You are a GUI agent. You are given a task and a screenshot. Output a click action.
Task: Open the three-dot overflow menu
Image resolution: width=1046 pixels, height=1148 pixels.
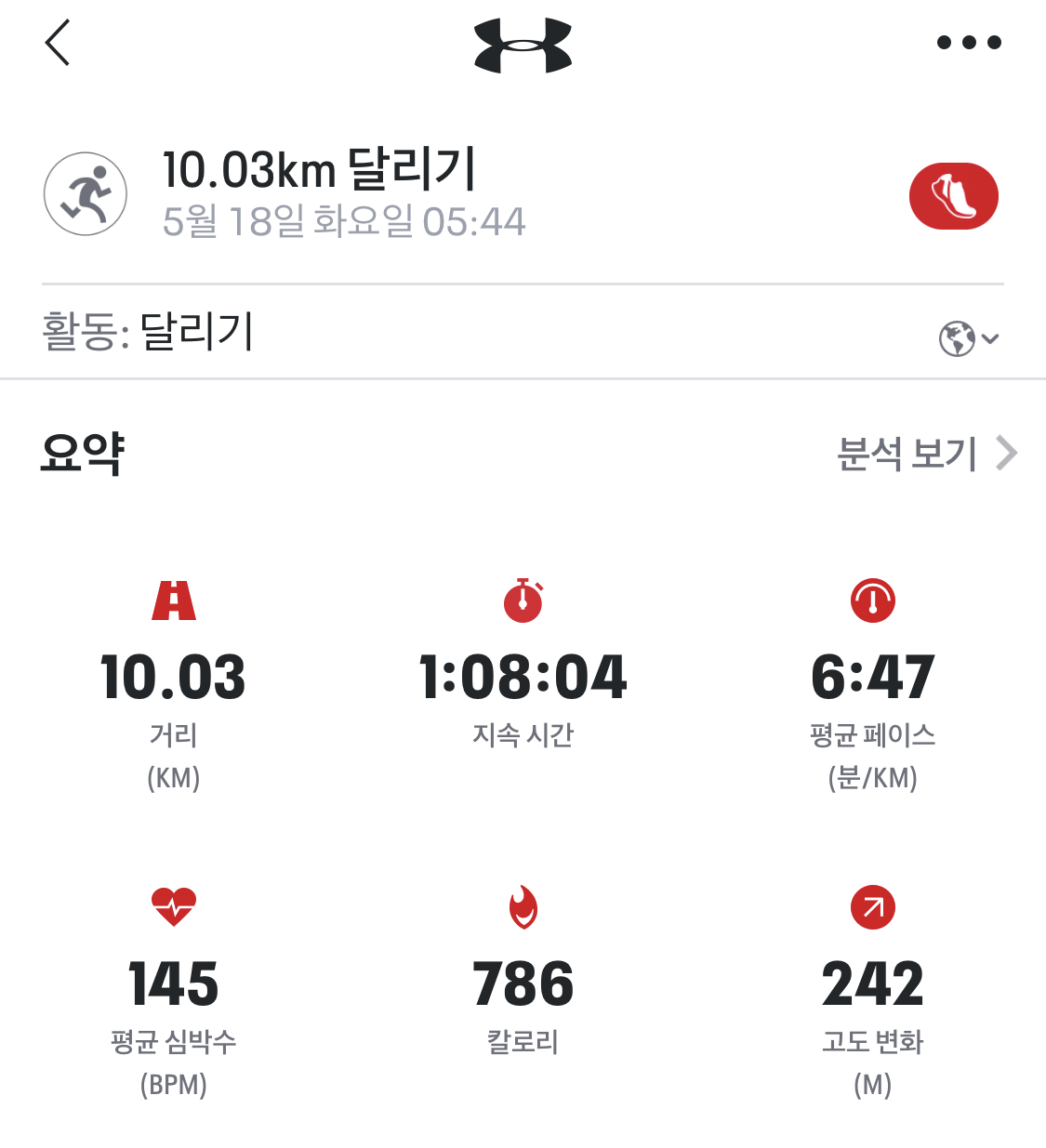968,43
